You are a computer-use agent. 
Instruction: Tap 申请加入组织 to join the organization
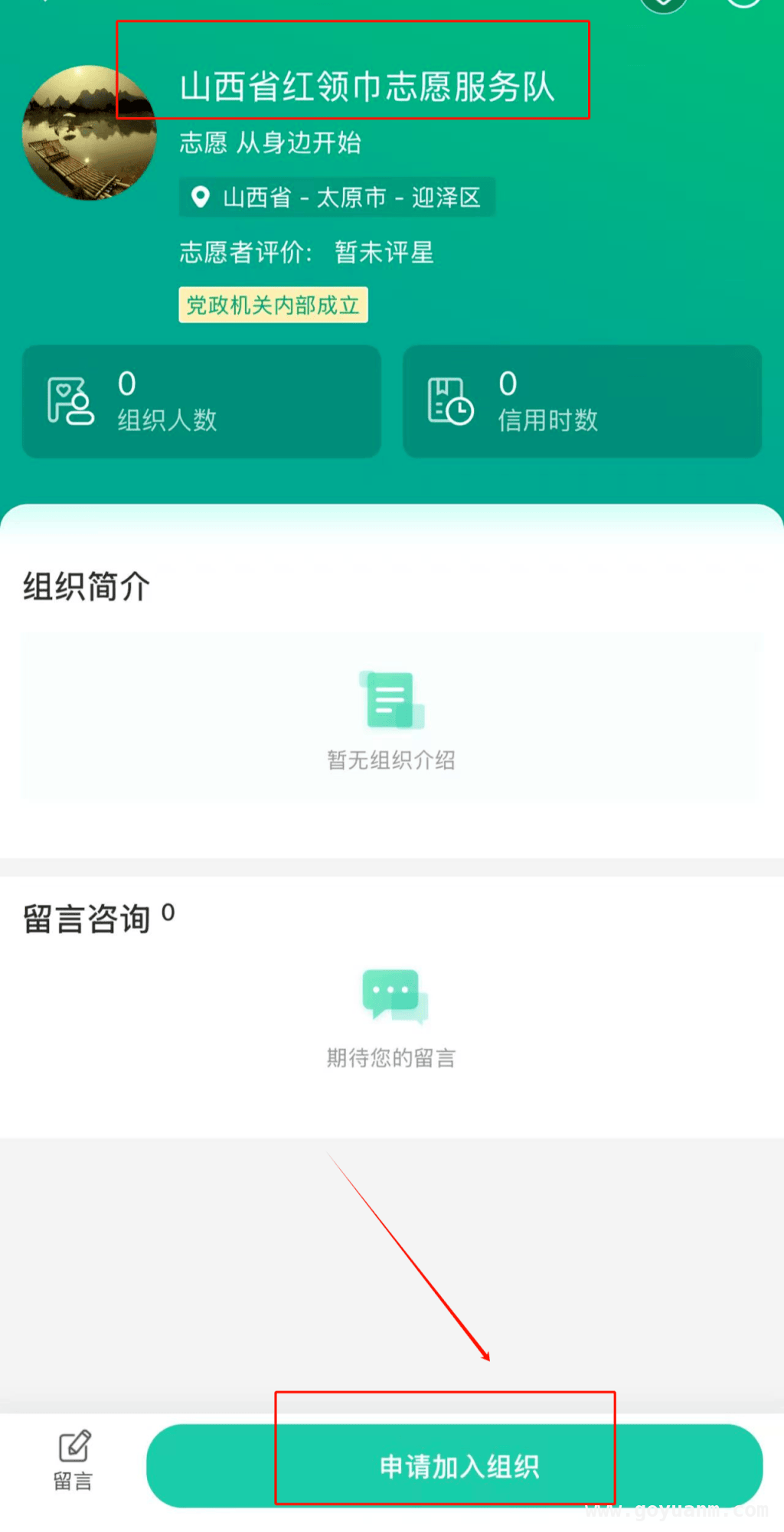pyautogui.click(x=455, y=1465)
